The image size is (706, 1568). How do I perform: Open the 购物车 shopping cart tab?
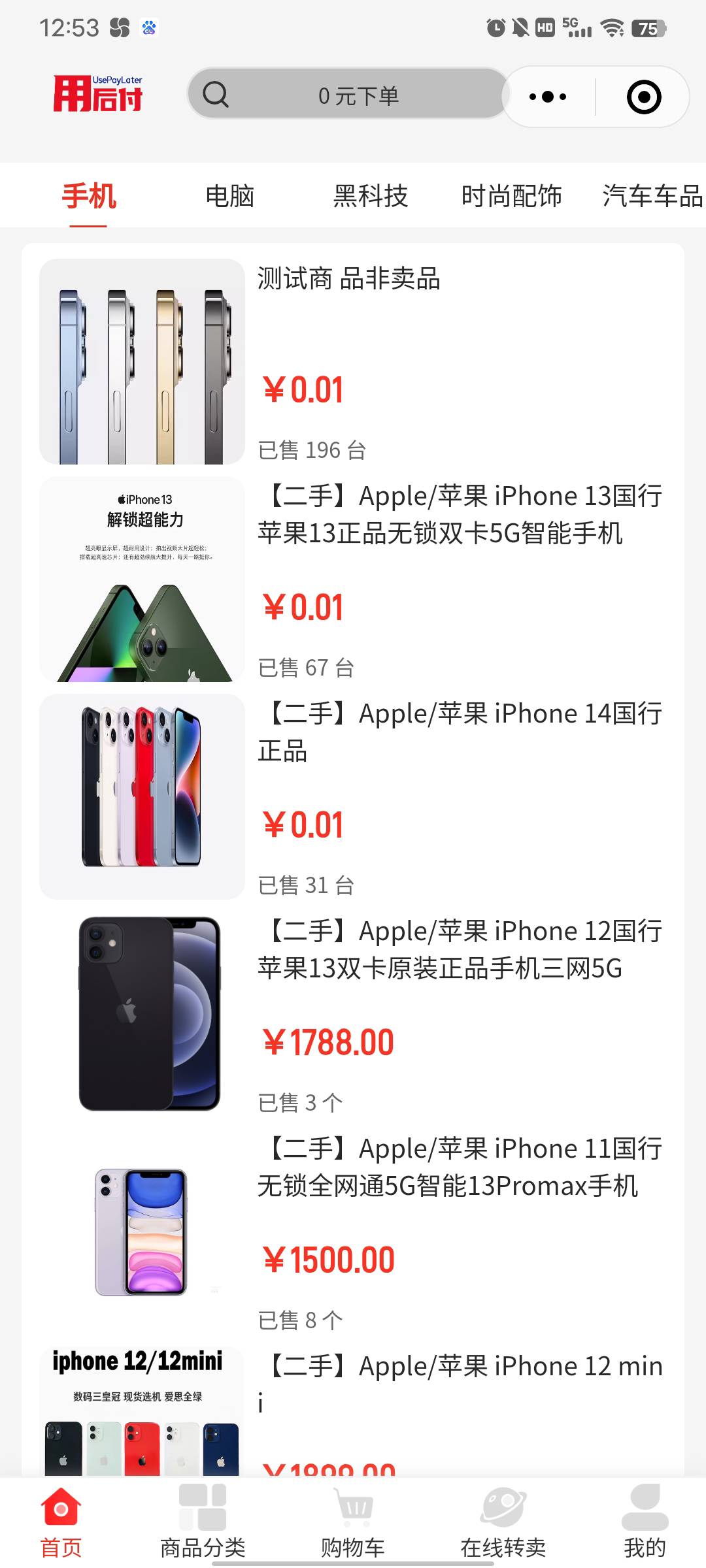coord(353,1522)
